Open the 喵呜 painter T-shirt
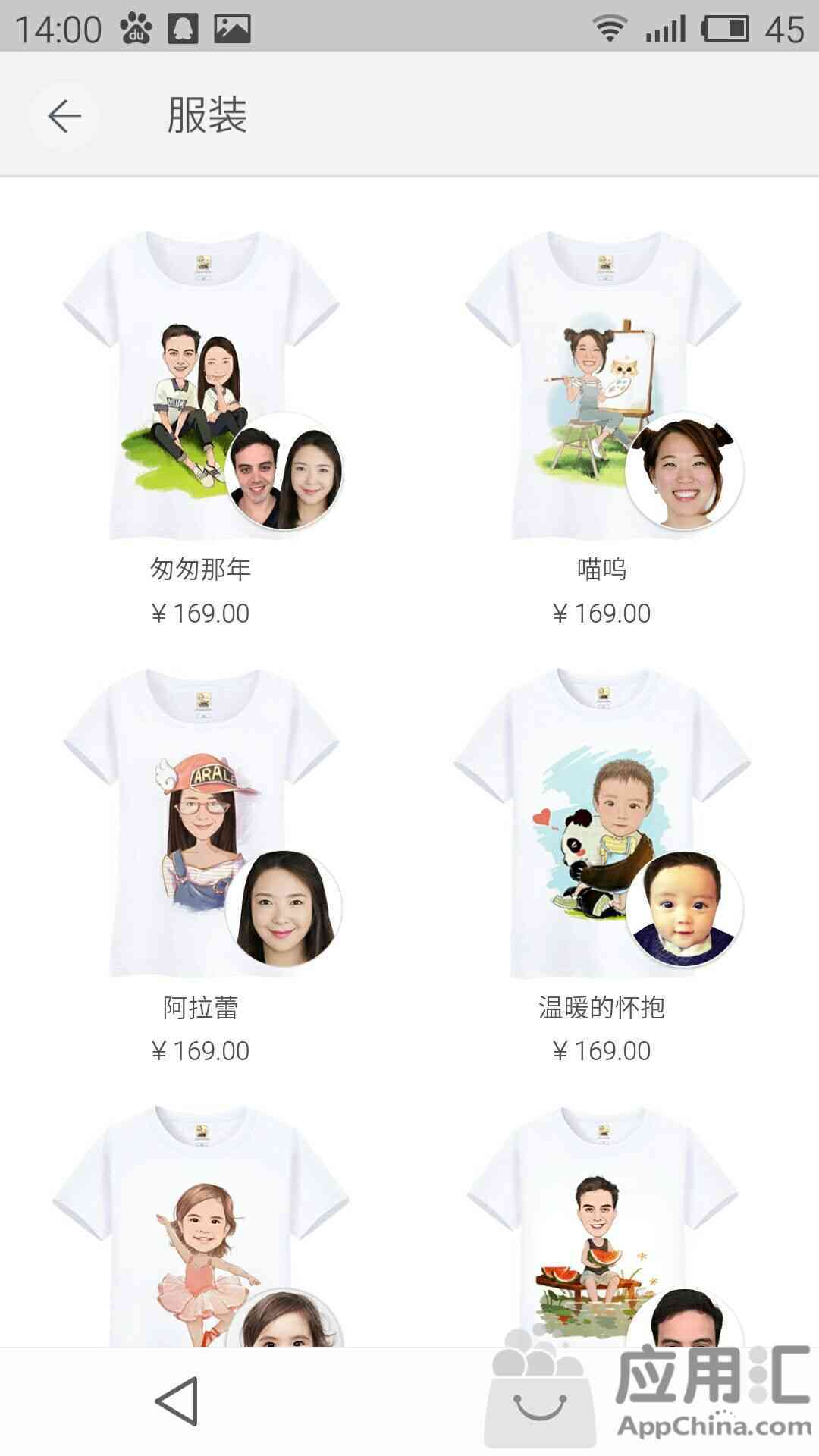Screen dimensions: 819x1456 [602, 387]
